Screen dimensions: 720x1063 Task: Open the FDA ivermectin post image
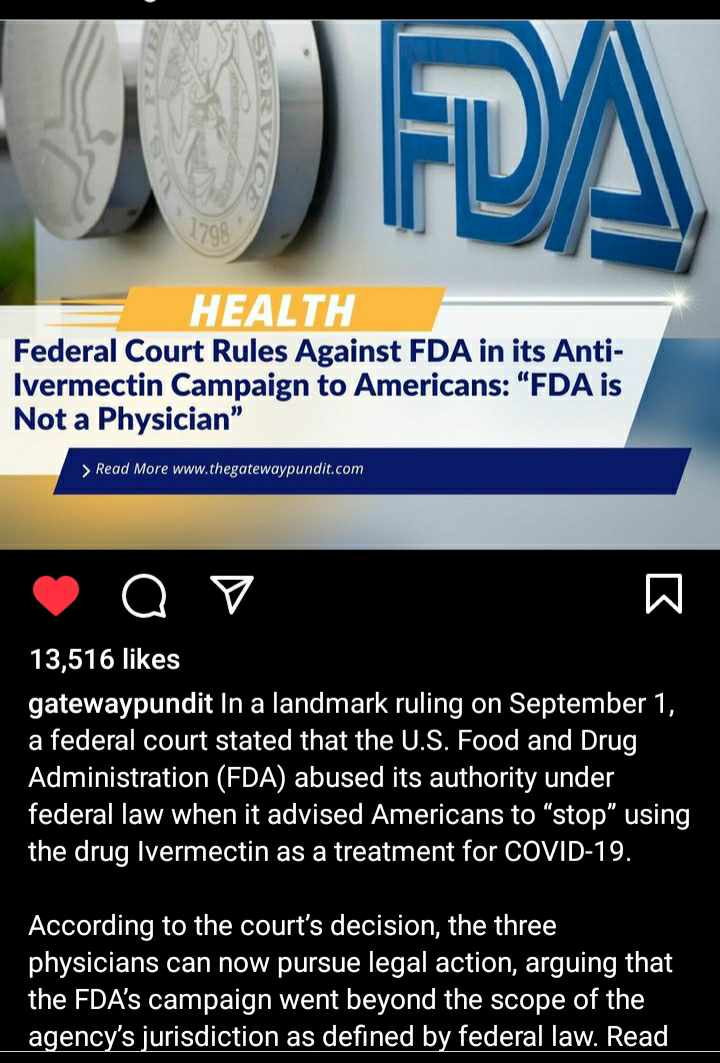tap(360, 285)
